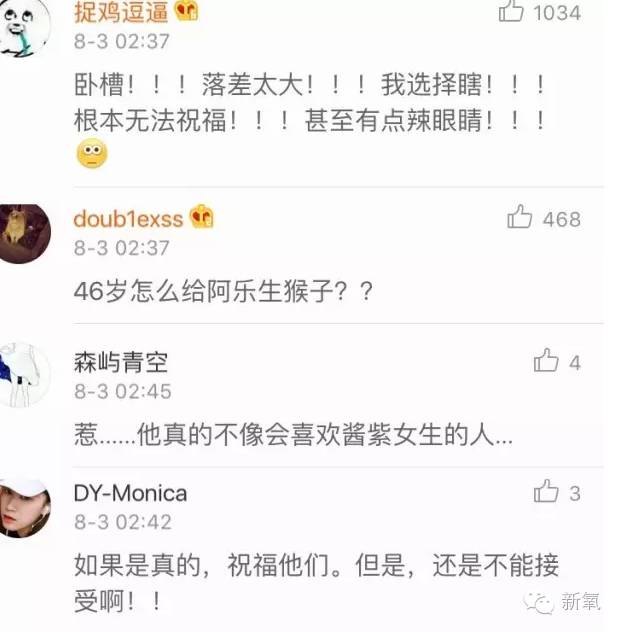
Task: Tap 森屿青空's avatar image
Action: (x=24, y=375)
